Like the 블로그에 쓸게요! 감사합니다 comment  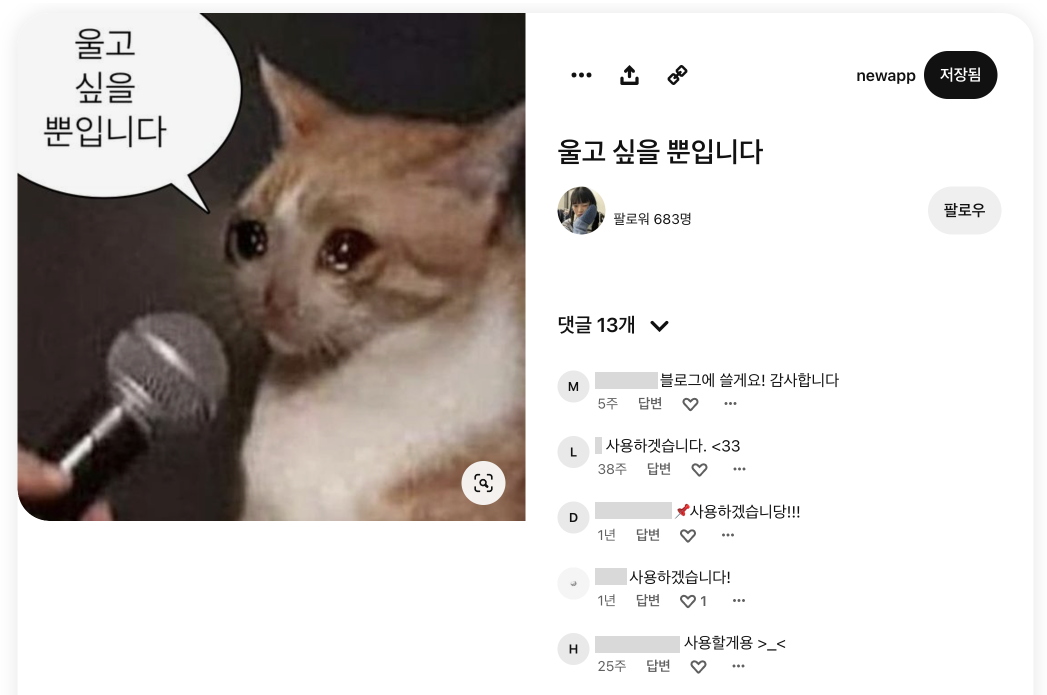[x=690, y=404]
